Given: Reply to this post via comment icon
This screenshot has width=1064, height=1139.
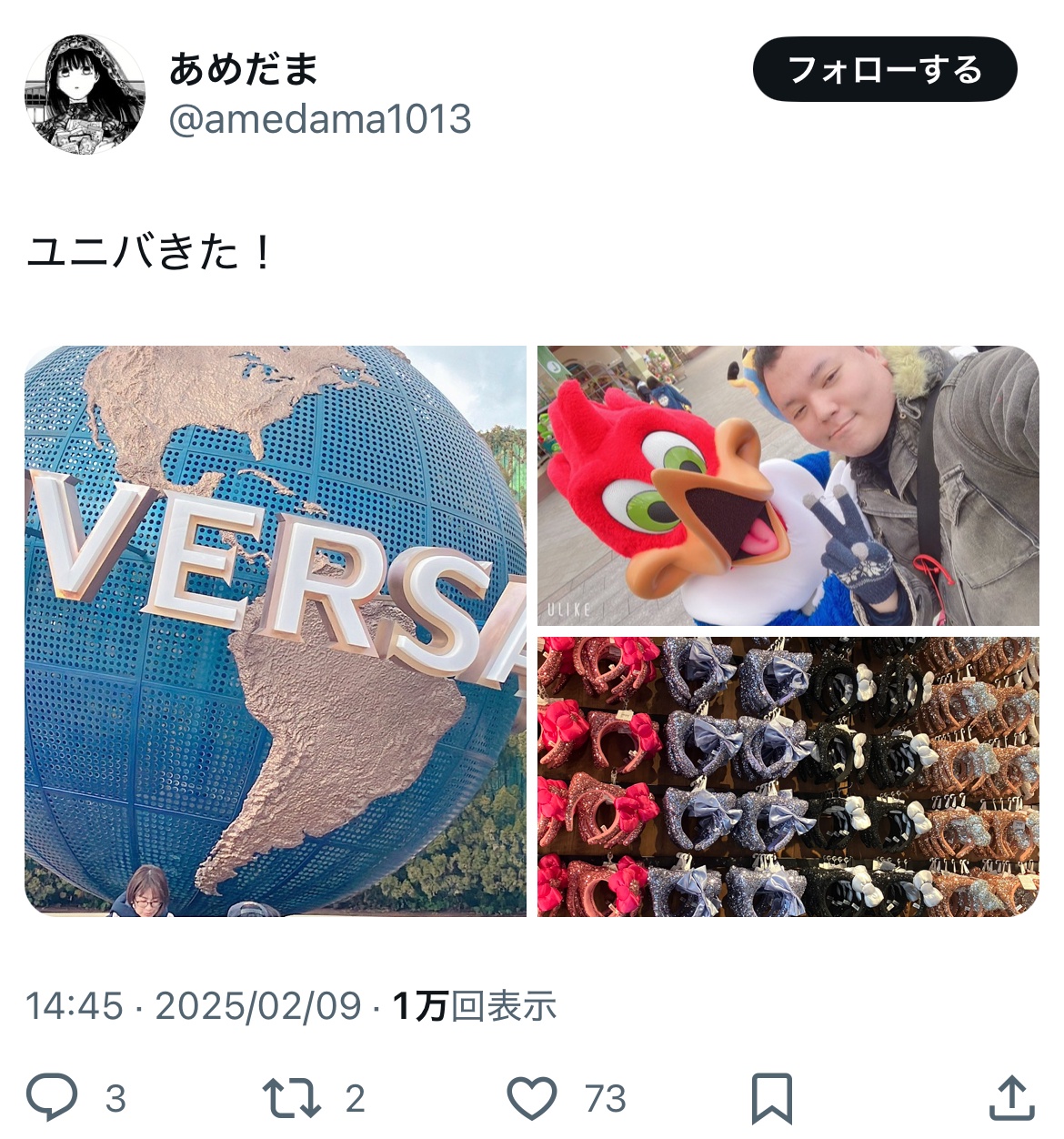Looking at the screenshot, I should tap(53, 1097).
